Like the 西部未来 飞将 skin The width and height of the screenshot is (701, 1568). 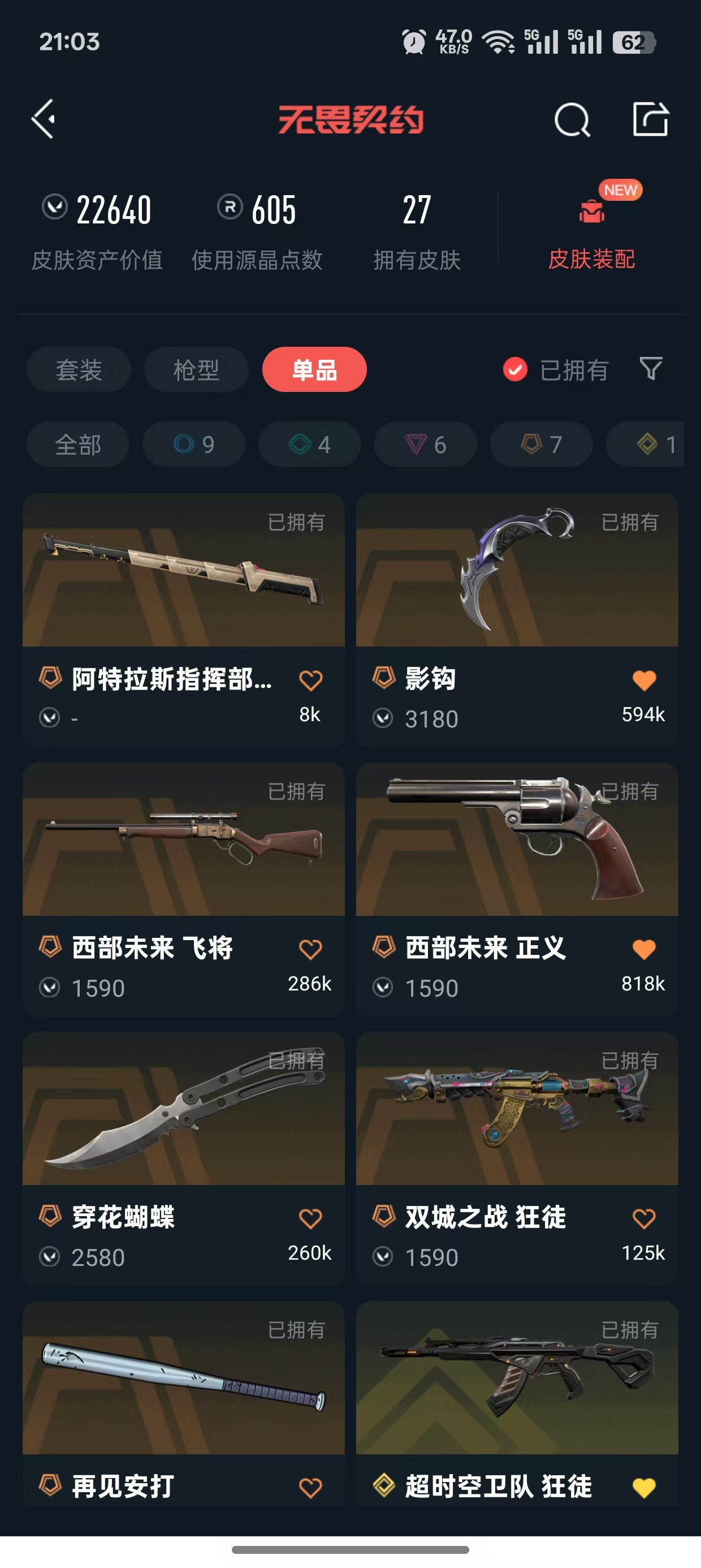click(x=310, y=950)
